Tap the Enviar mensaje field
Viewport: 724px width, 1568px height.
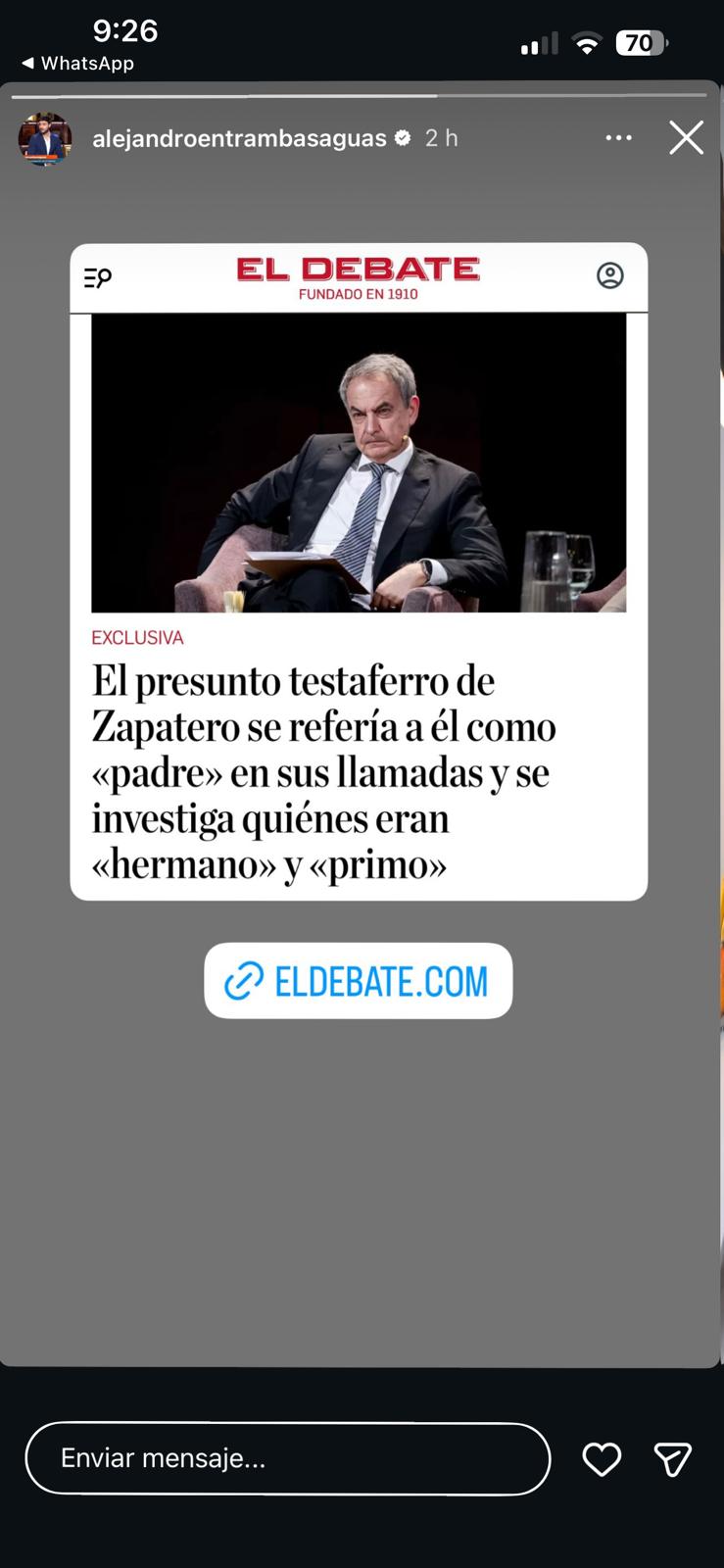(x=287, y=1458)
